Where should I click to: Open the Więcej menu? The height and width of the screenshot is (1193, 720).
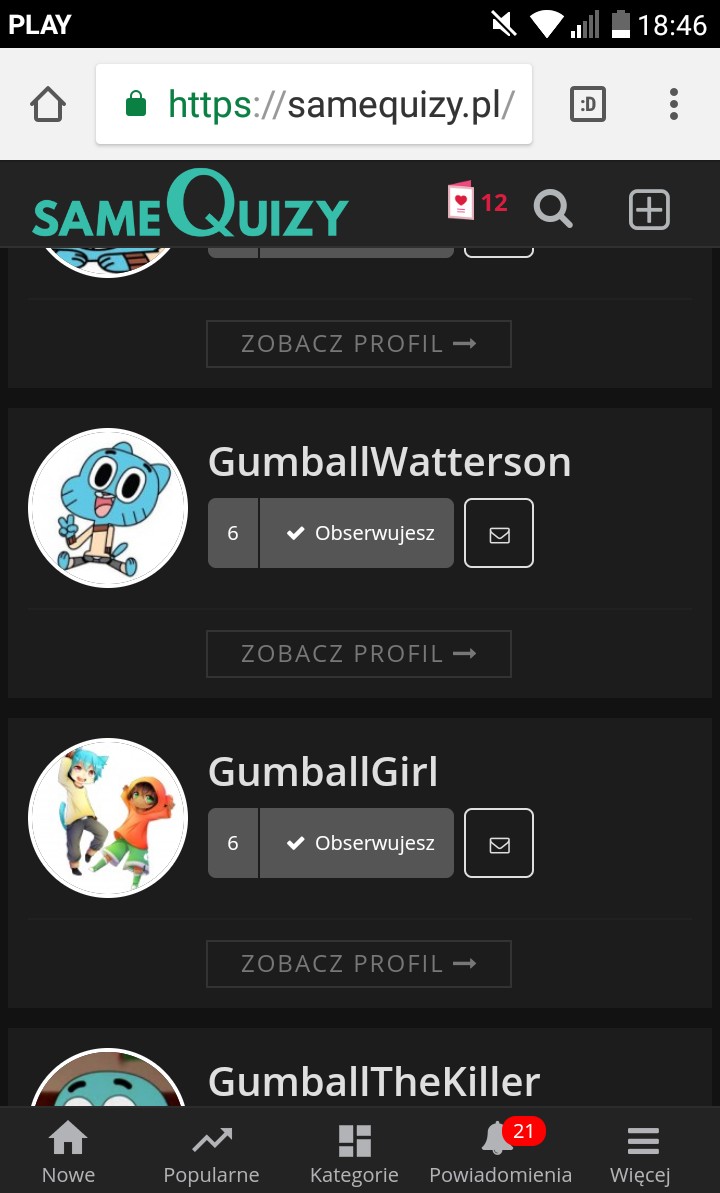pos(641,1152)
